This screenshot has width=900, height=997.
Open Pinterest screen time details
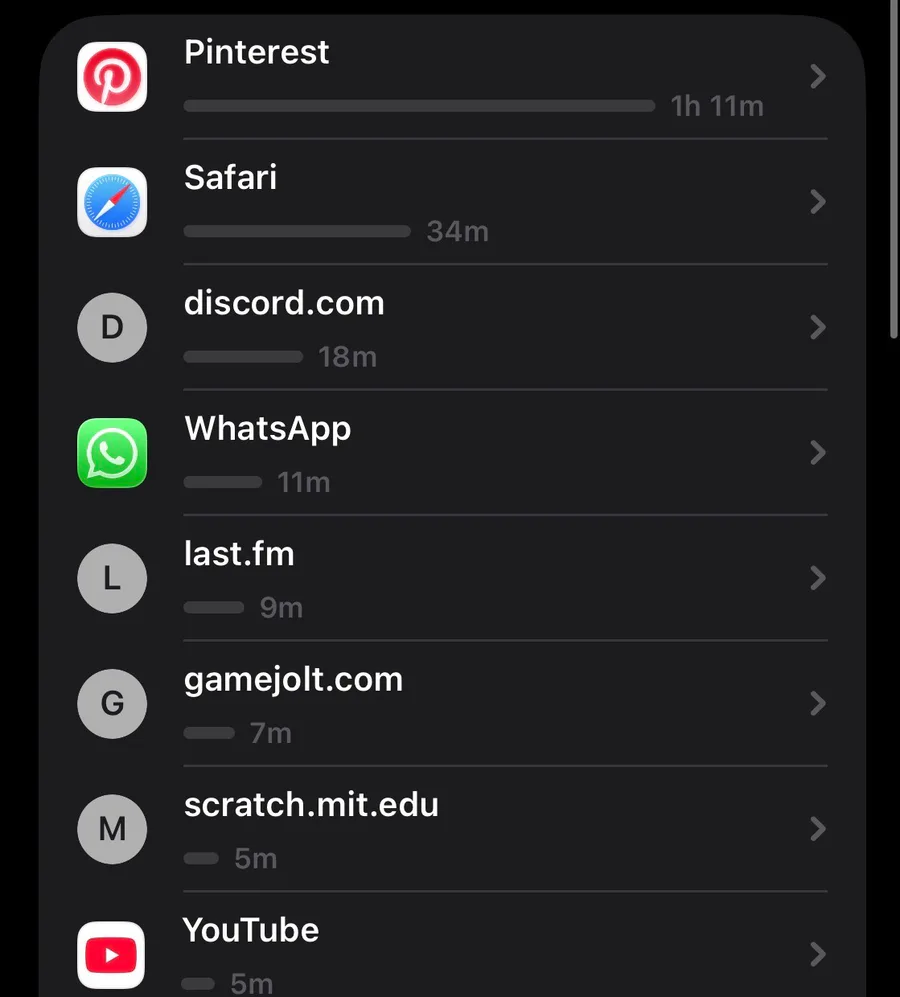click(x=450, y=77)
